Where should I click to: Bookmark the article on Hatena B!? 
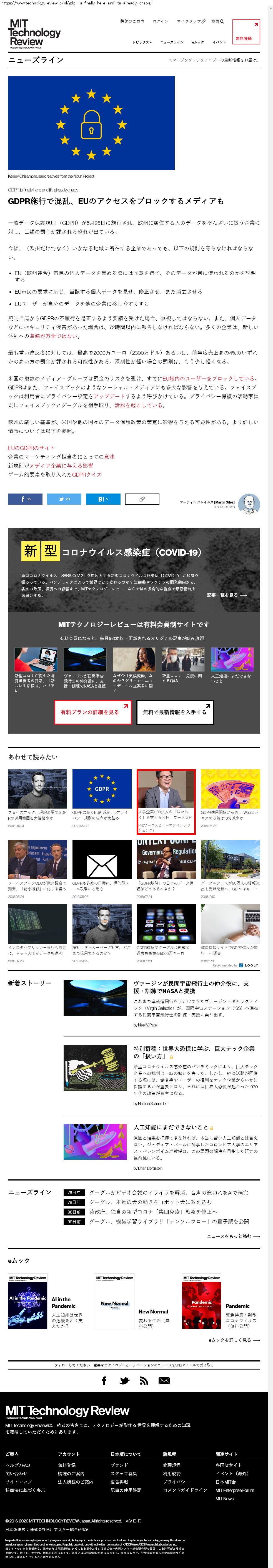pyautogui.click(x=103, y=499)
